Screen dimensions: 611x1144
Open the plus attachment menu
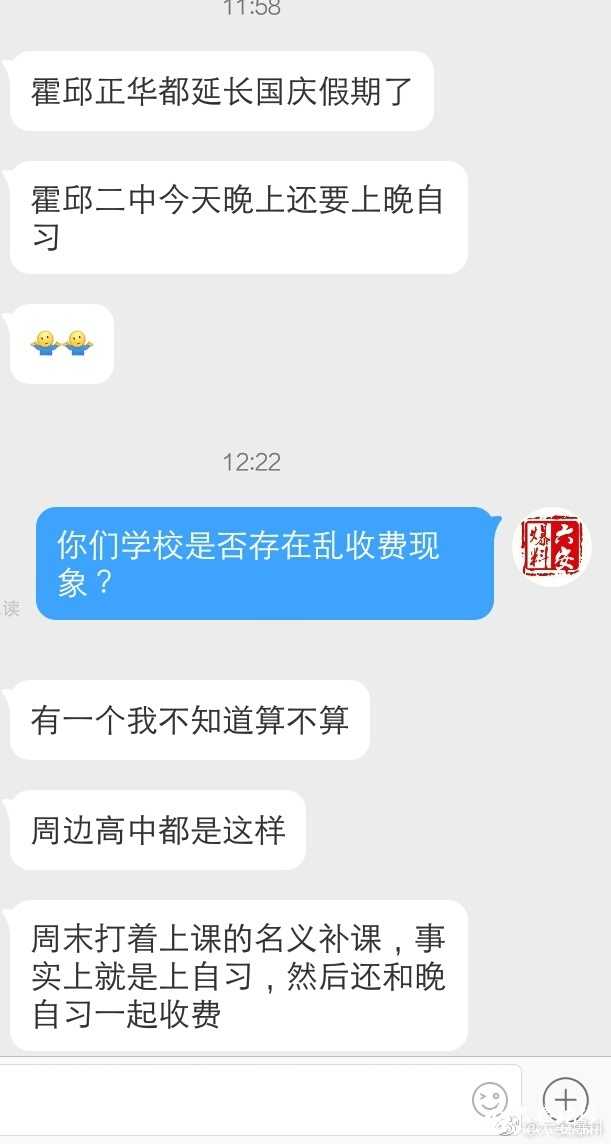point(566,1099)
